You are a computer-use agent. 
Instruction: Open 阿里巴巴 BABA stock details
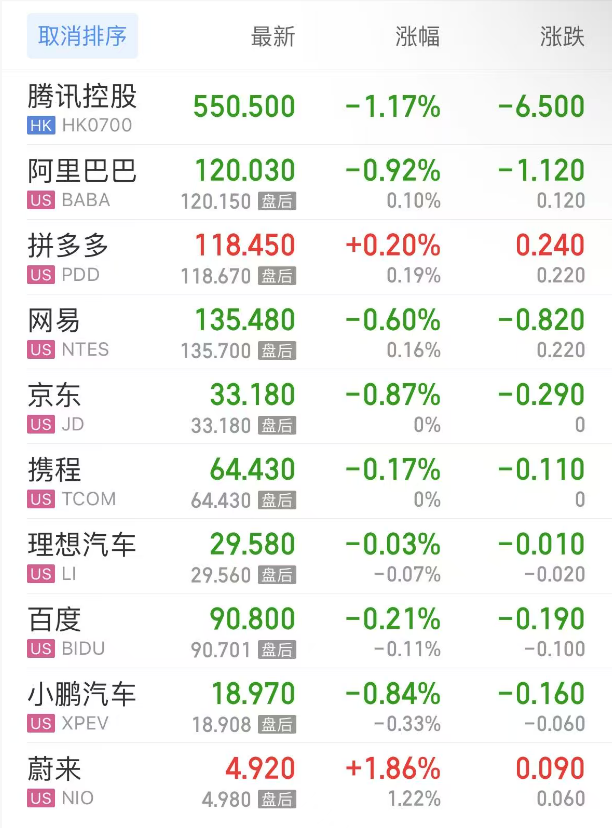click(x=82, y=182)
